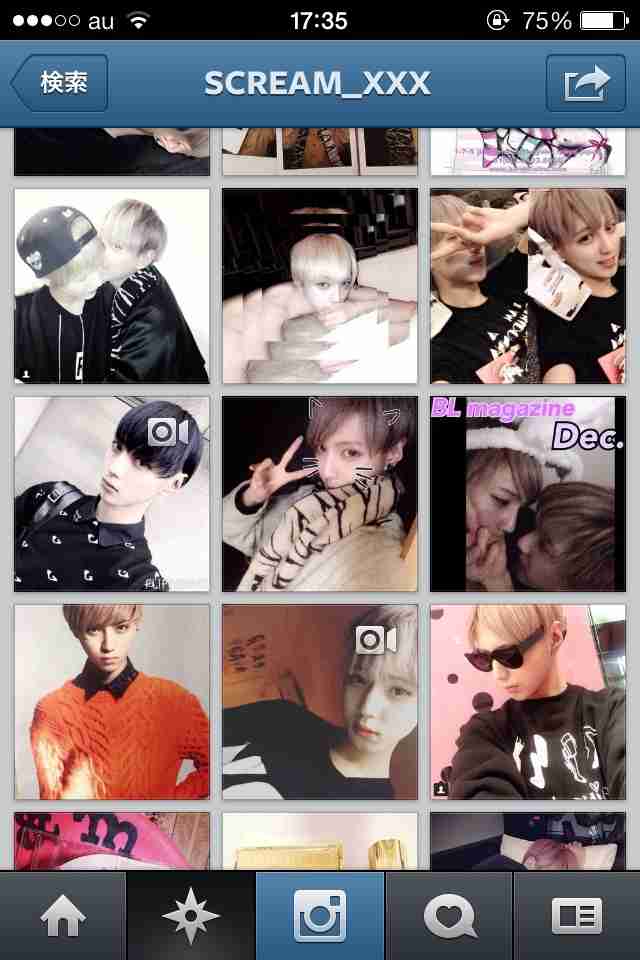Switch to the Home tab

tap(63, 915)
